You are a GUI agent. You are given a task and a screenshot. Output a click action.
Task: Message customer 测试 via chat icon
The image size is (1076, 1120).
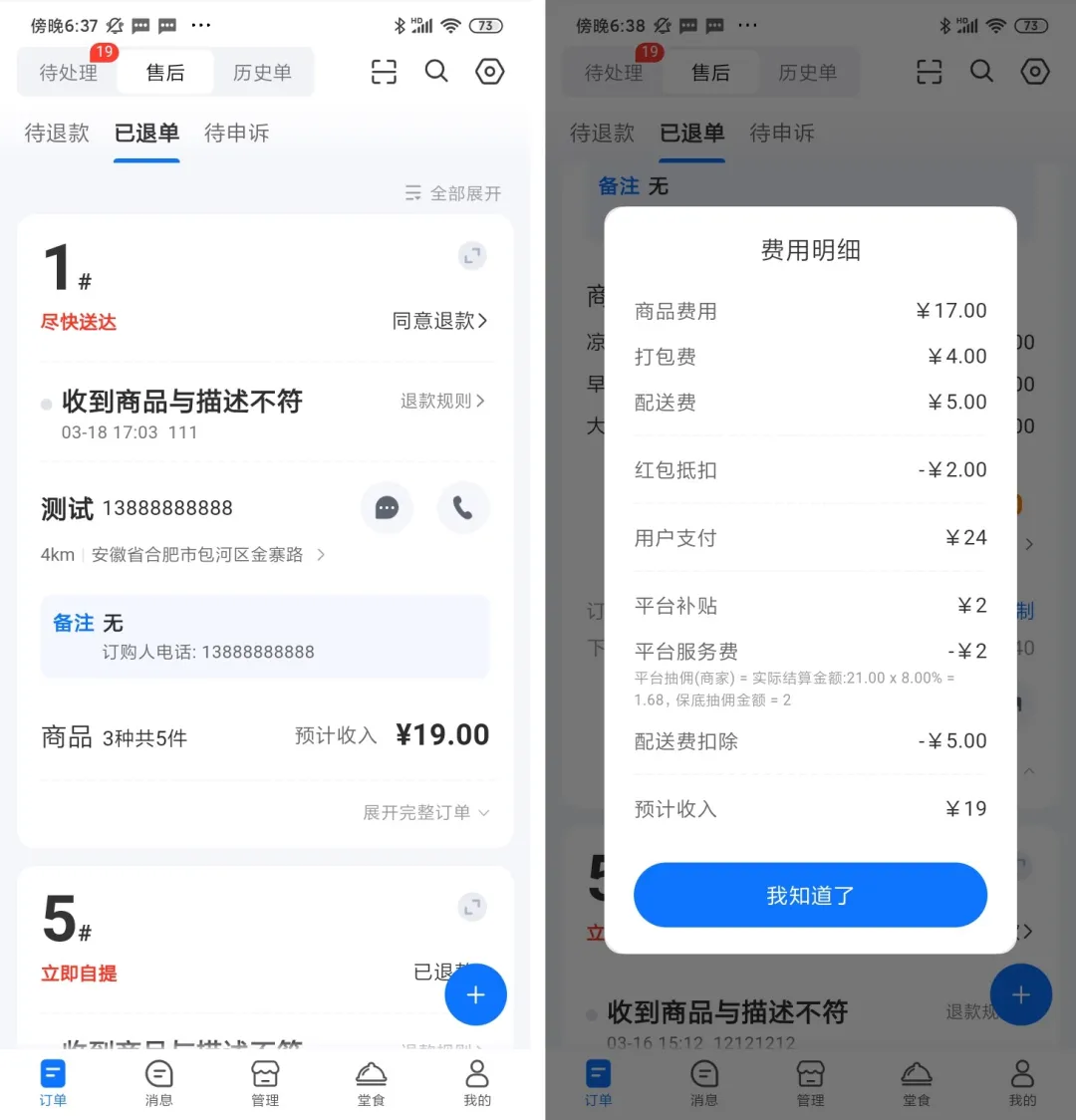(x=387, y=508)
